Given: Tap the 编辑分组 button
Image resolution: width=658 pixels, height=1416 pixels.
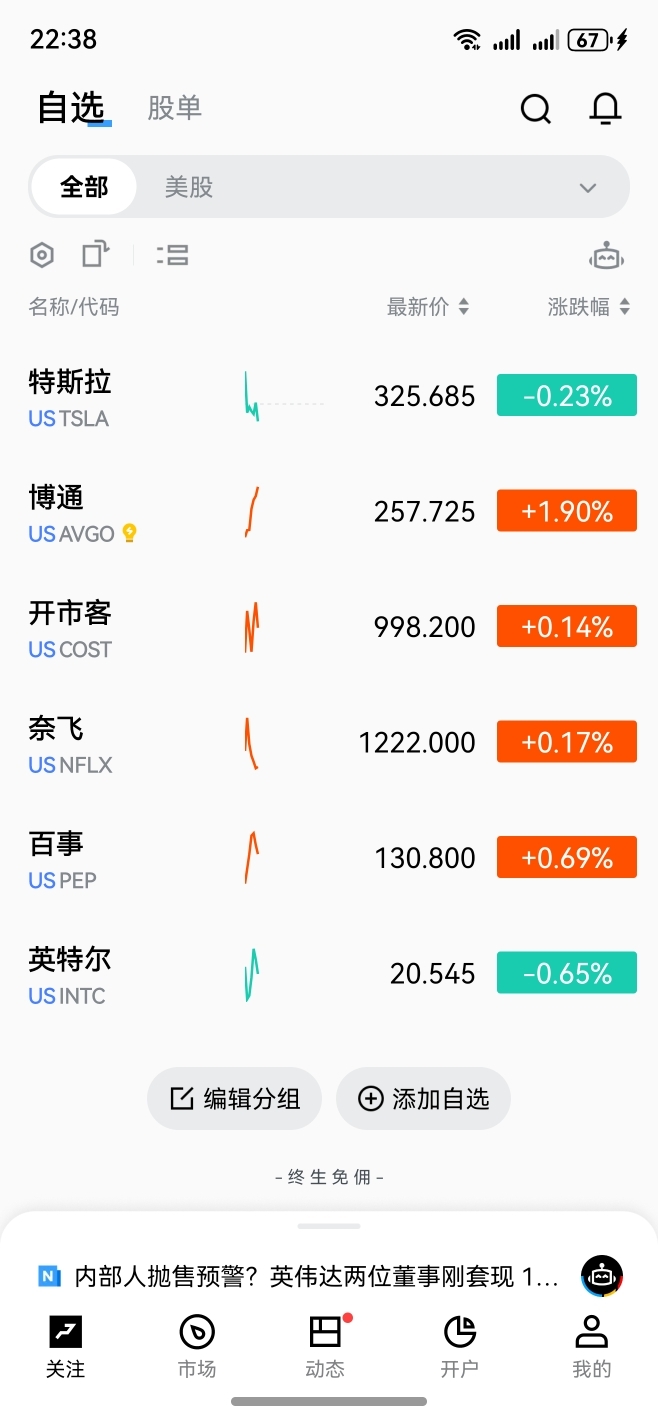Looking at the screenshot, I should 235,1099.
